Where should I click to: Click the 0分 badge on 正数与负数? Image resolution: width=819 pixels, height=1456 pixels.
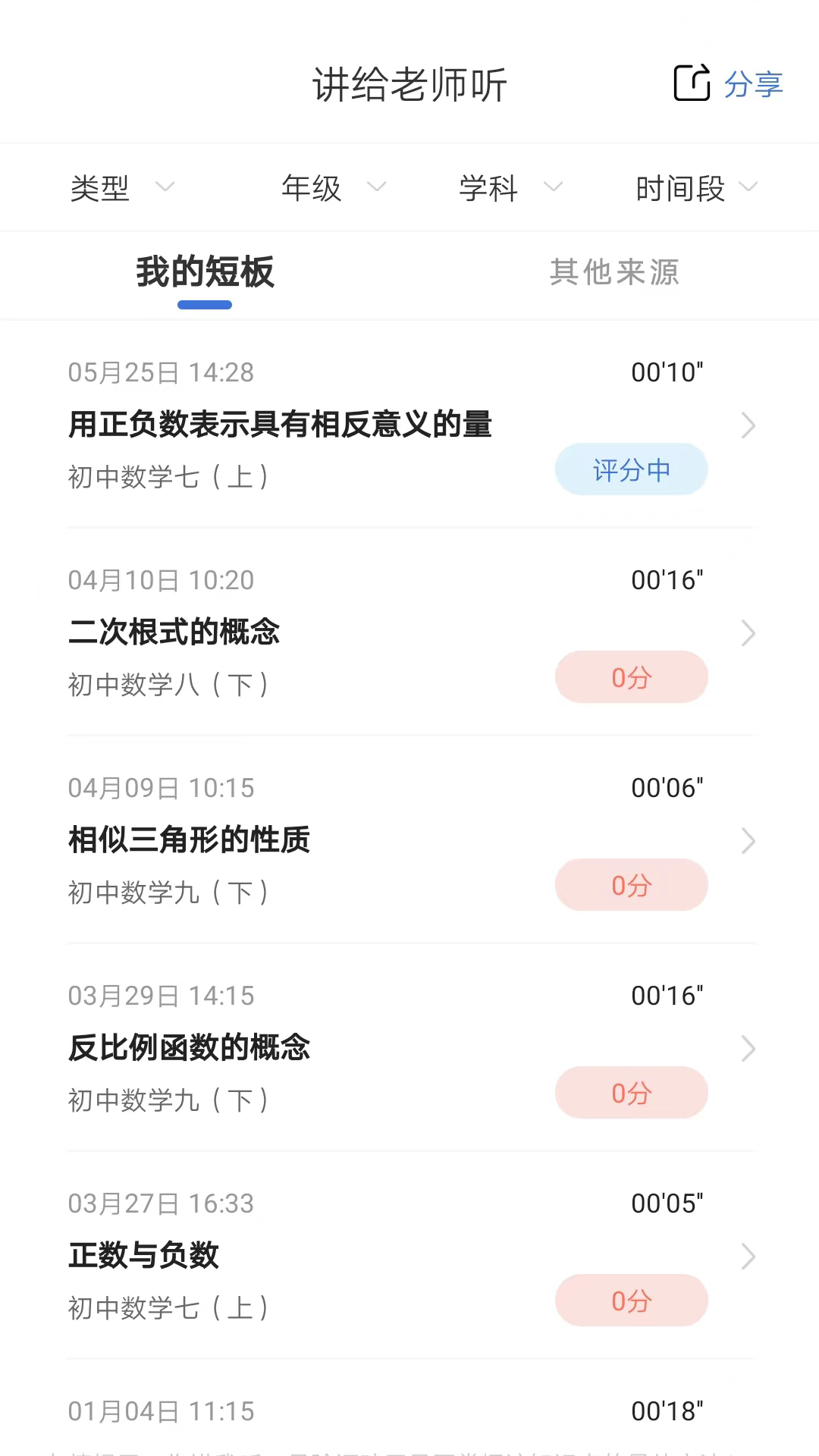(632, 1301)
